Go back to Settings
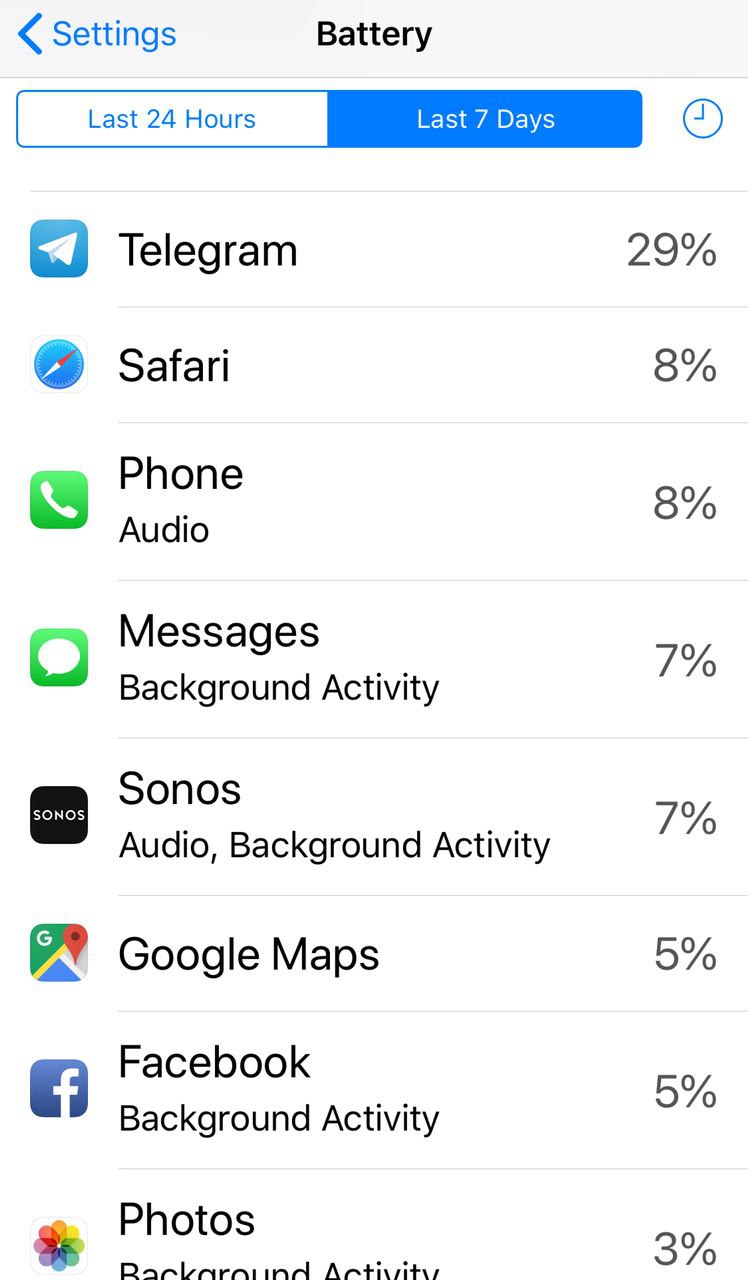The width and height of the screenshot is (748, 1280). 97,34
